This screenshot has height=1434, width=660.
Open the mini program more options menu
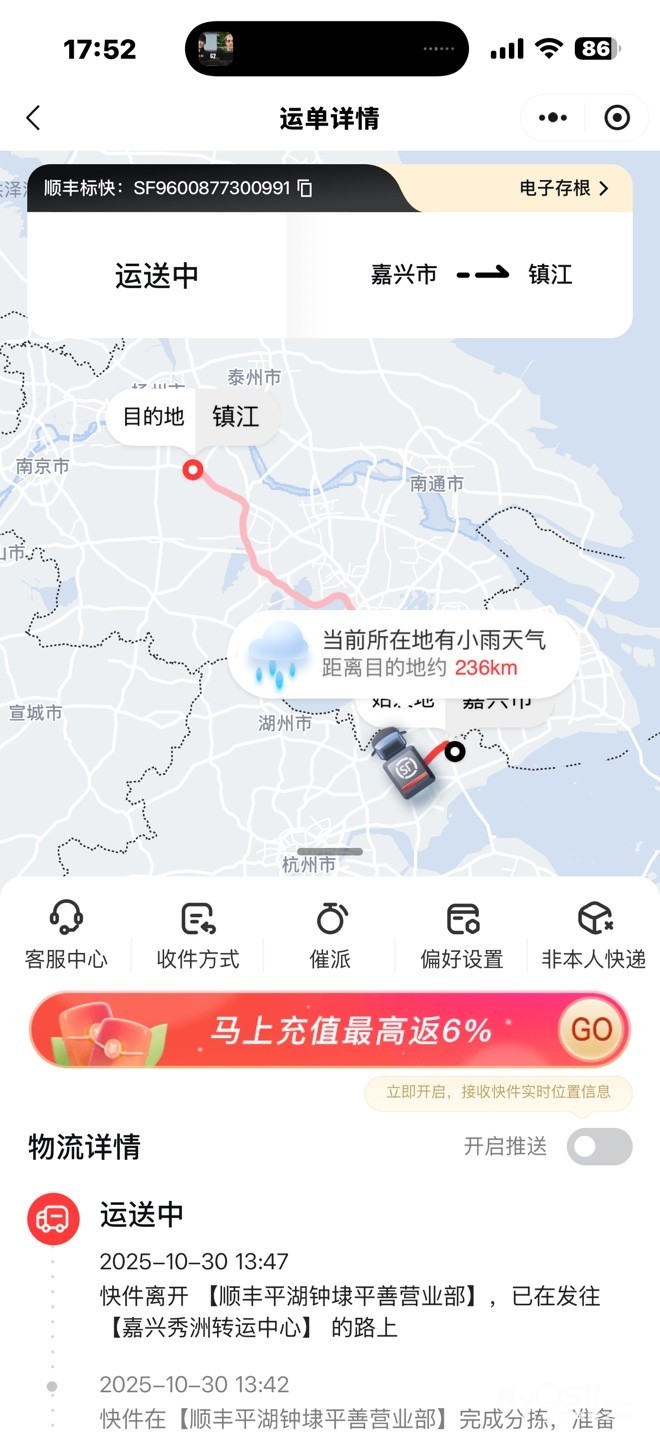tap(552, 118)
